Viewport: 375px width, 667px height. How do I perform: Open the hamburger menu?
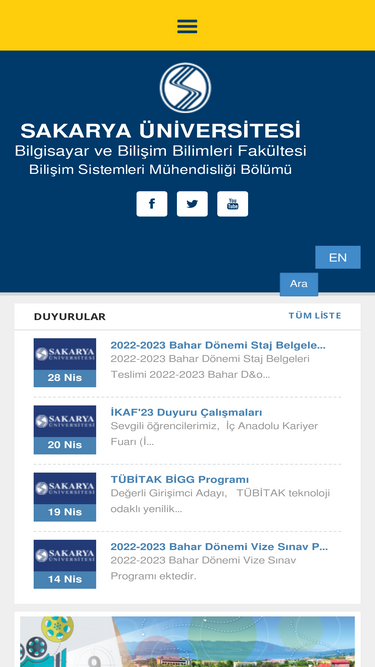click(x=187, y=26)
